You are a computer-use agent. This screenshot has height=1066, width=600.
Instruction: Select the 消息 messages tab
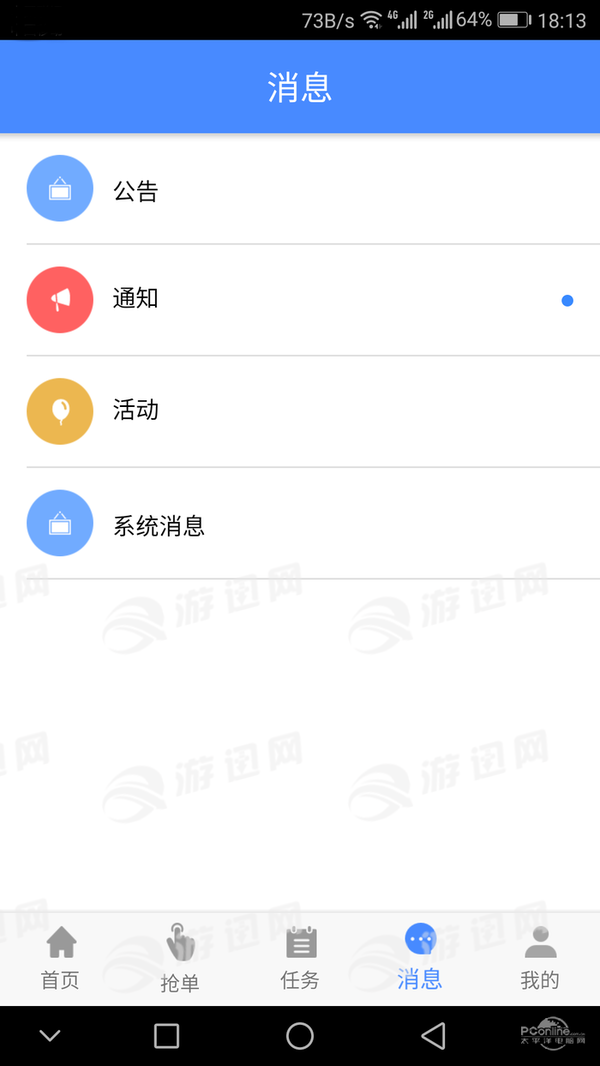click(420, 958)
